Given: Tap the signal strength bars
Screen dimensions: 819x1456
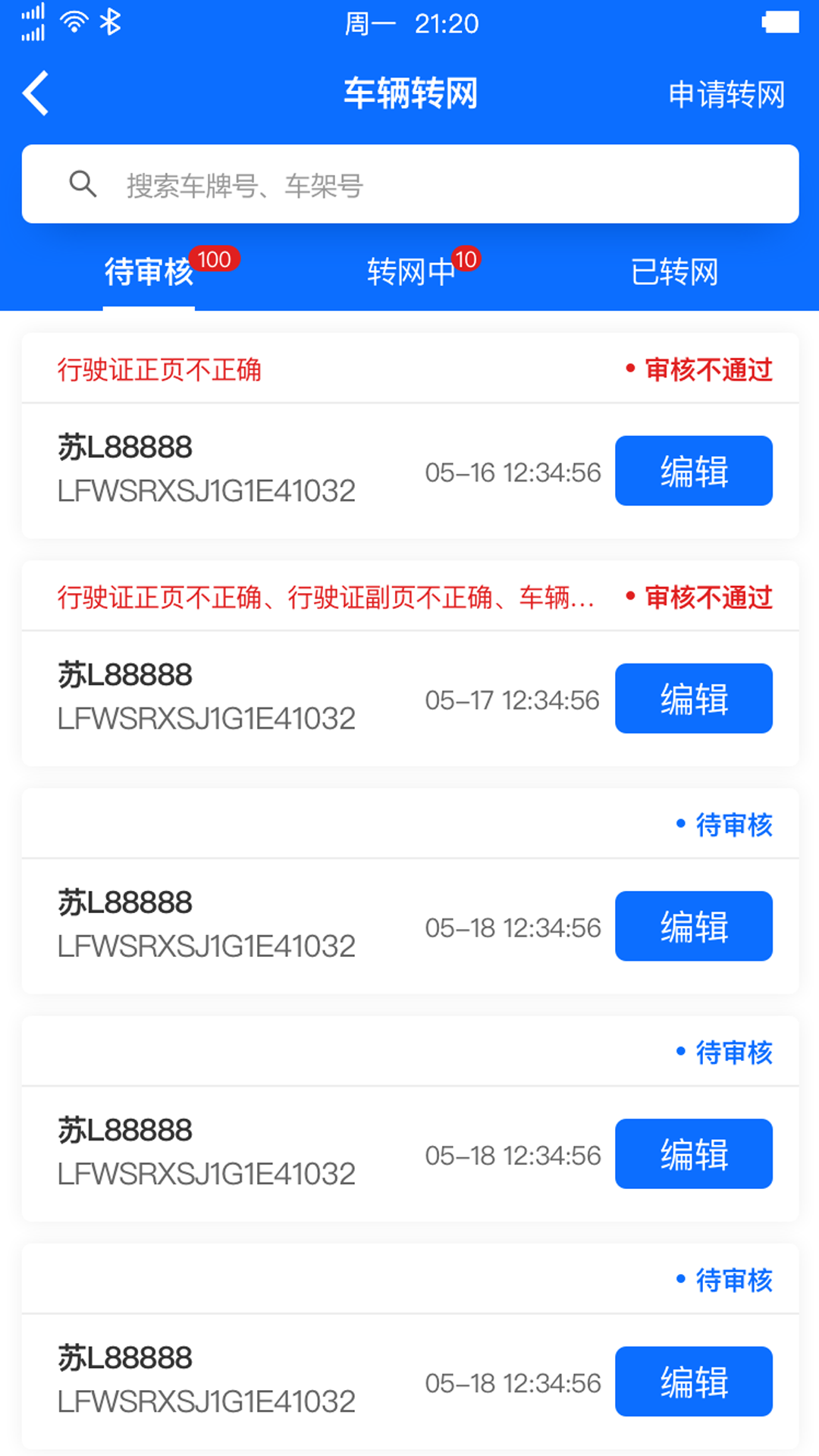Looking at the screenshot, I should tap(32, 24).
